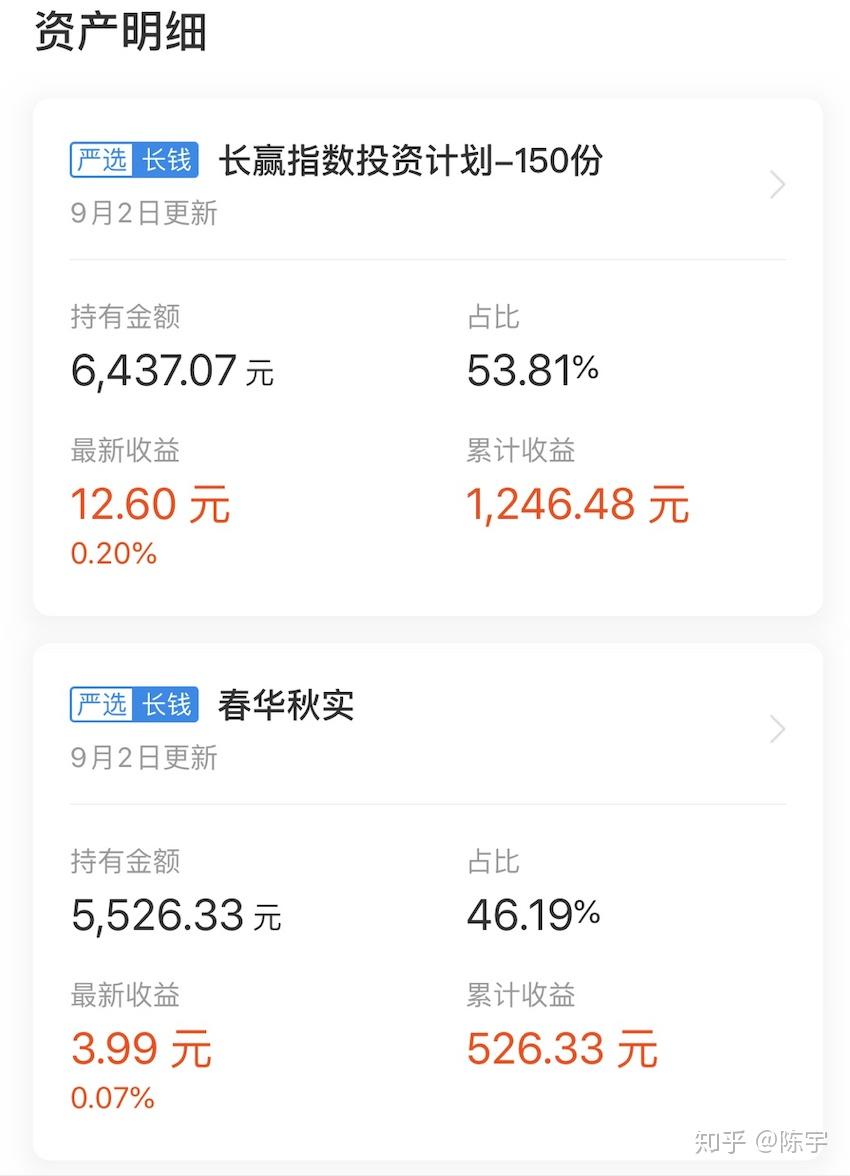Tap the 长钱 badge on 春华秋实

click(x=168, y=704)
